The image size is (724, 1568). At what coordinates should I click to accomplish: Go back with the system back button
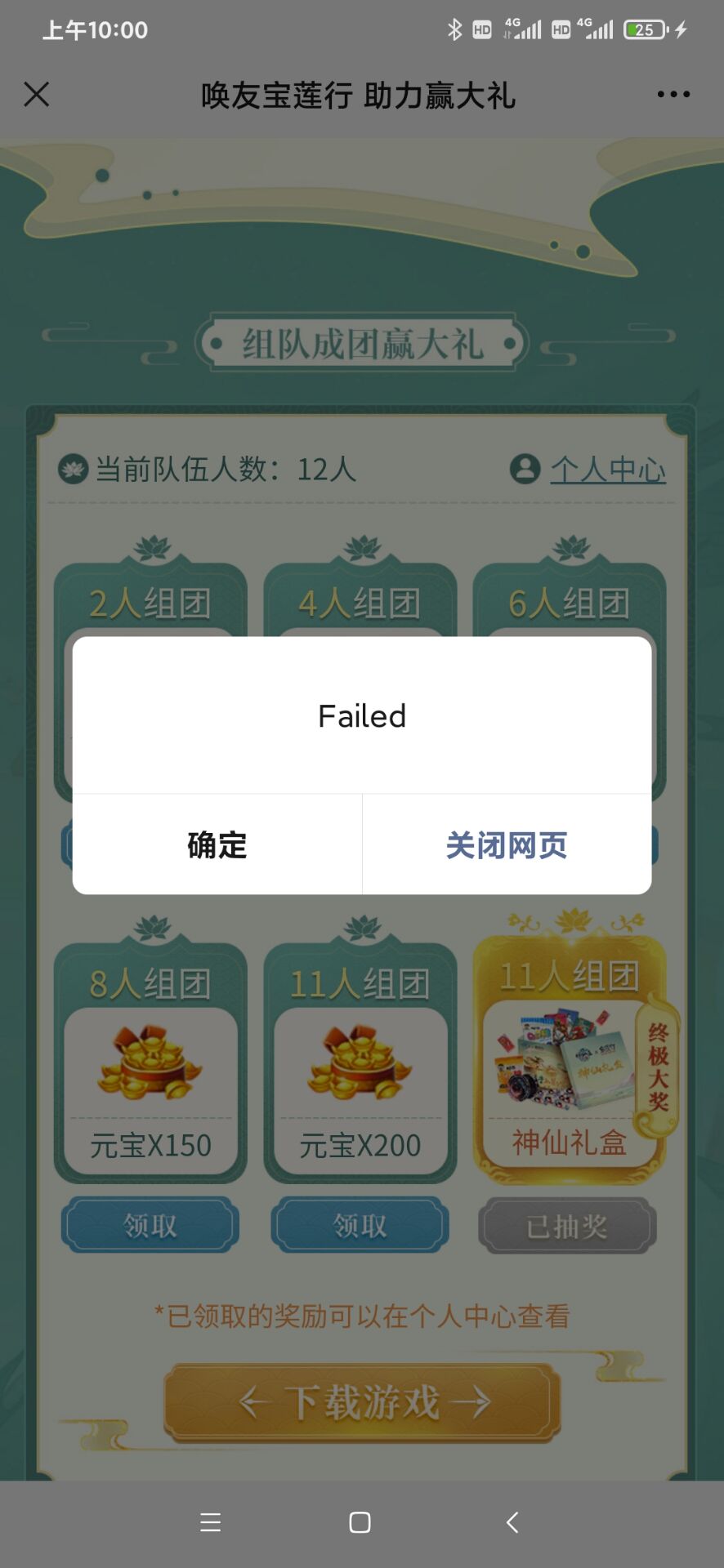point(512,1522)
